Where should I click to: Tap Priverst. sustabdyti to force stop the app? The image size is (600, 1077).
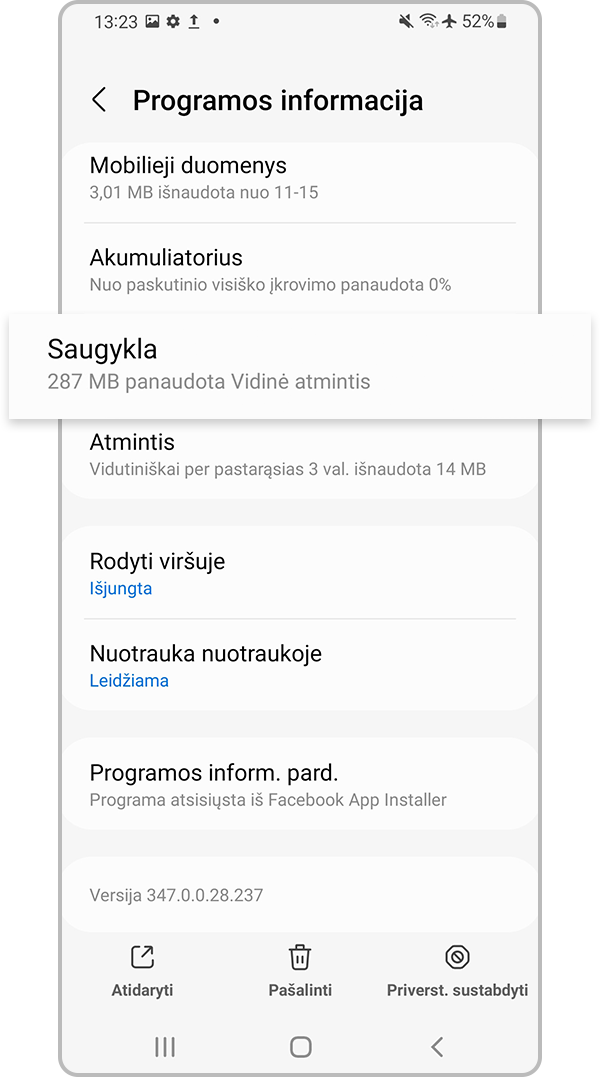click(457, 971)
